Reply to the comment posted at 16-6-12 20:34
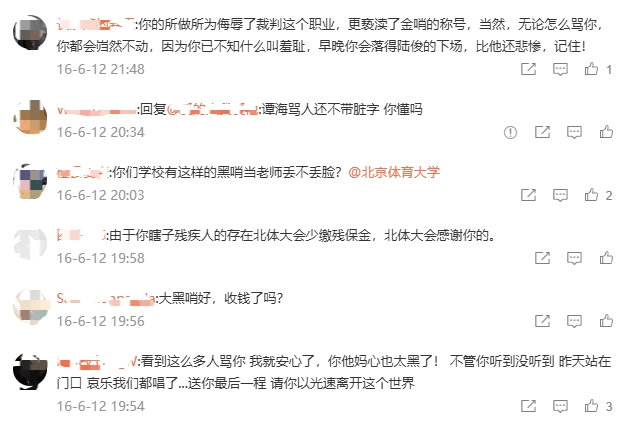 [x=575, y=131]
